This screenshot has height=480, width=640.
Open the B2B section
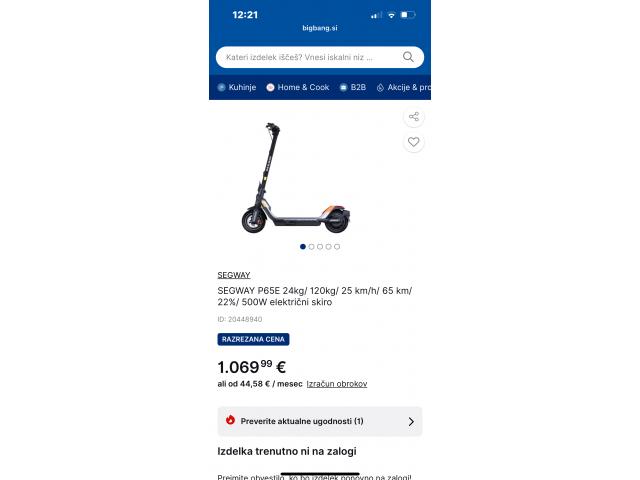pyautogui.click(x=353, y=87)
